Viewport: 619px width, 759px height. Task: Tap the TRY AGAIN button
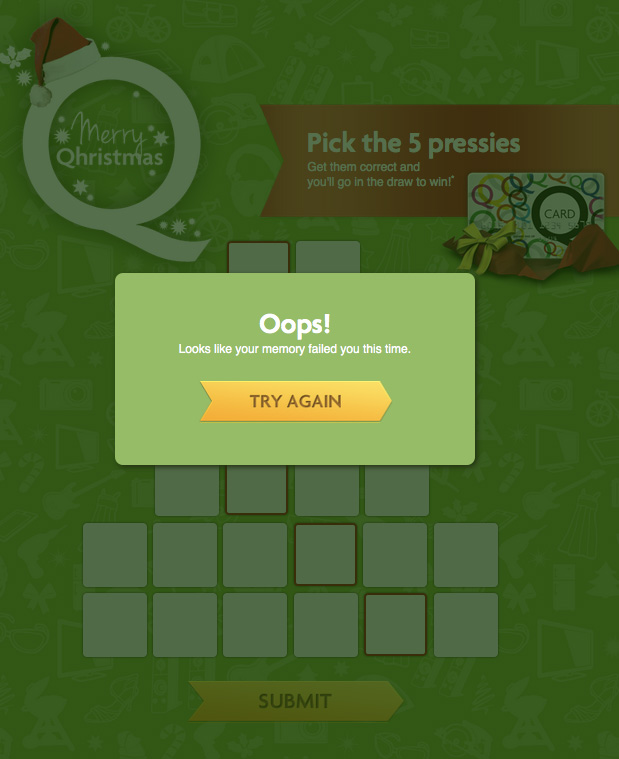point(295,401)
